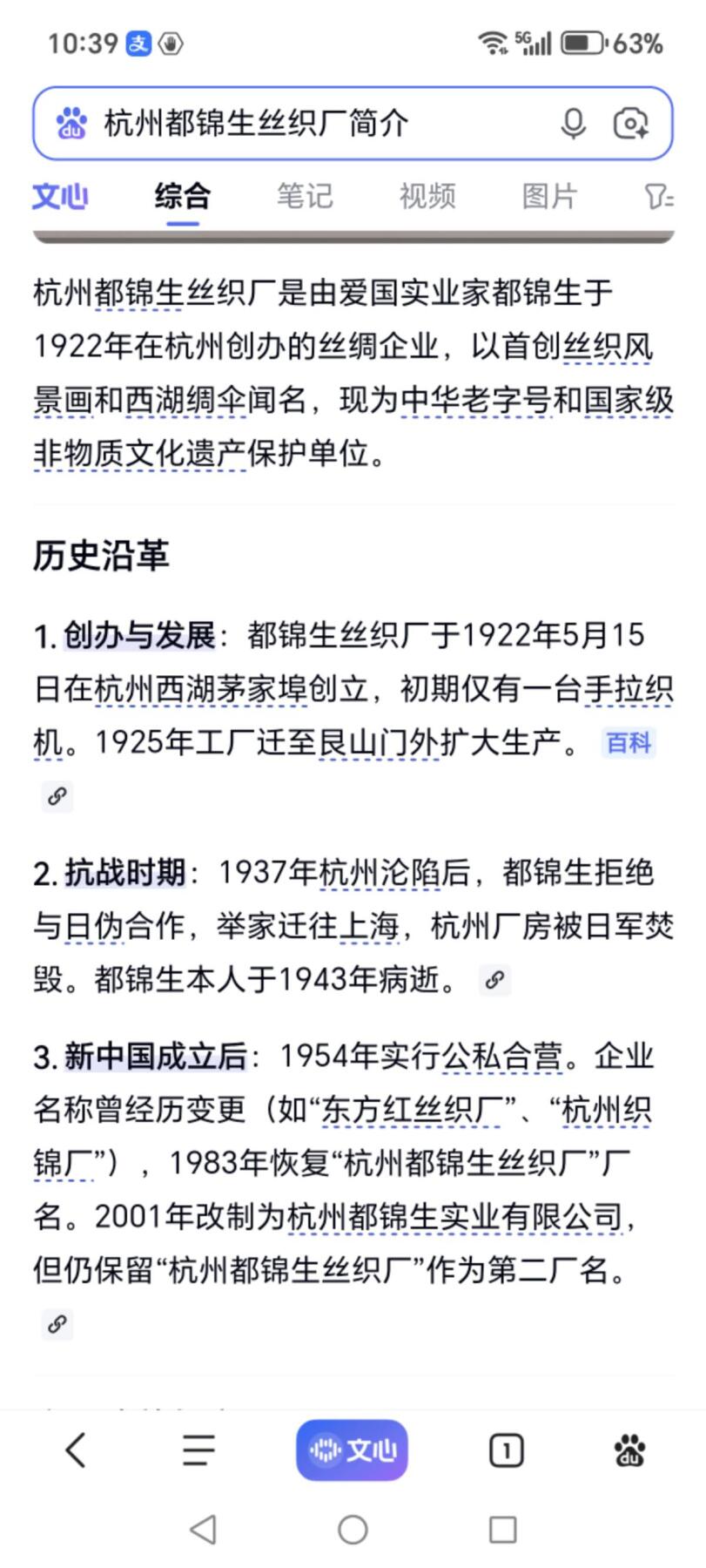Tap the tab counter showing 1
706x1568 pixels.
click(506, 1449)
